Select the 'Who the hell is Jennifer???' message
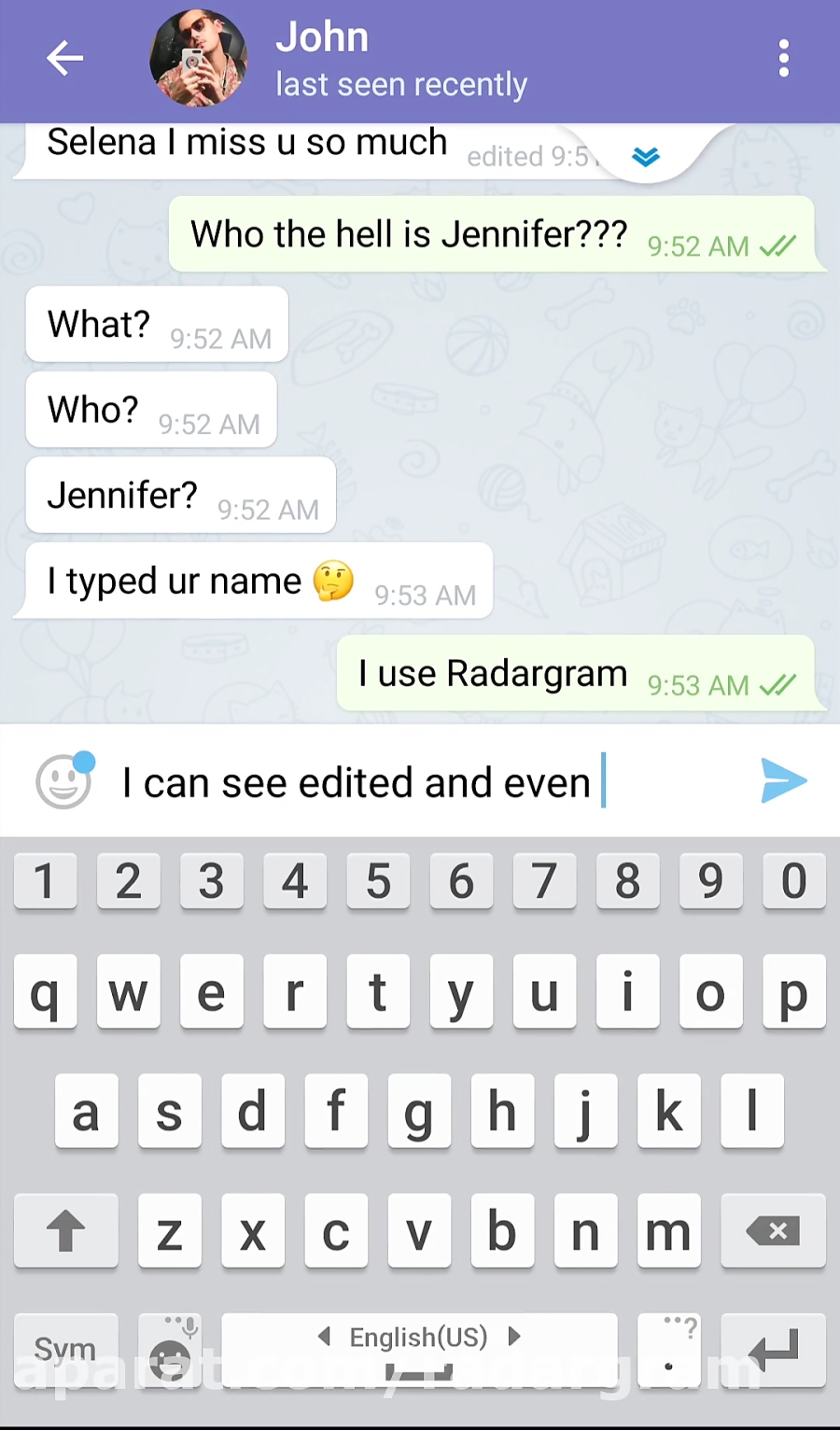The image size is (840, 1430). [x=492, y=234]
